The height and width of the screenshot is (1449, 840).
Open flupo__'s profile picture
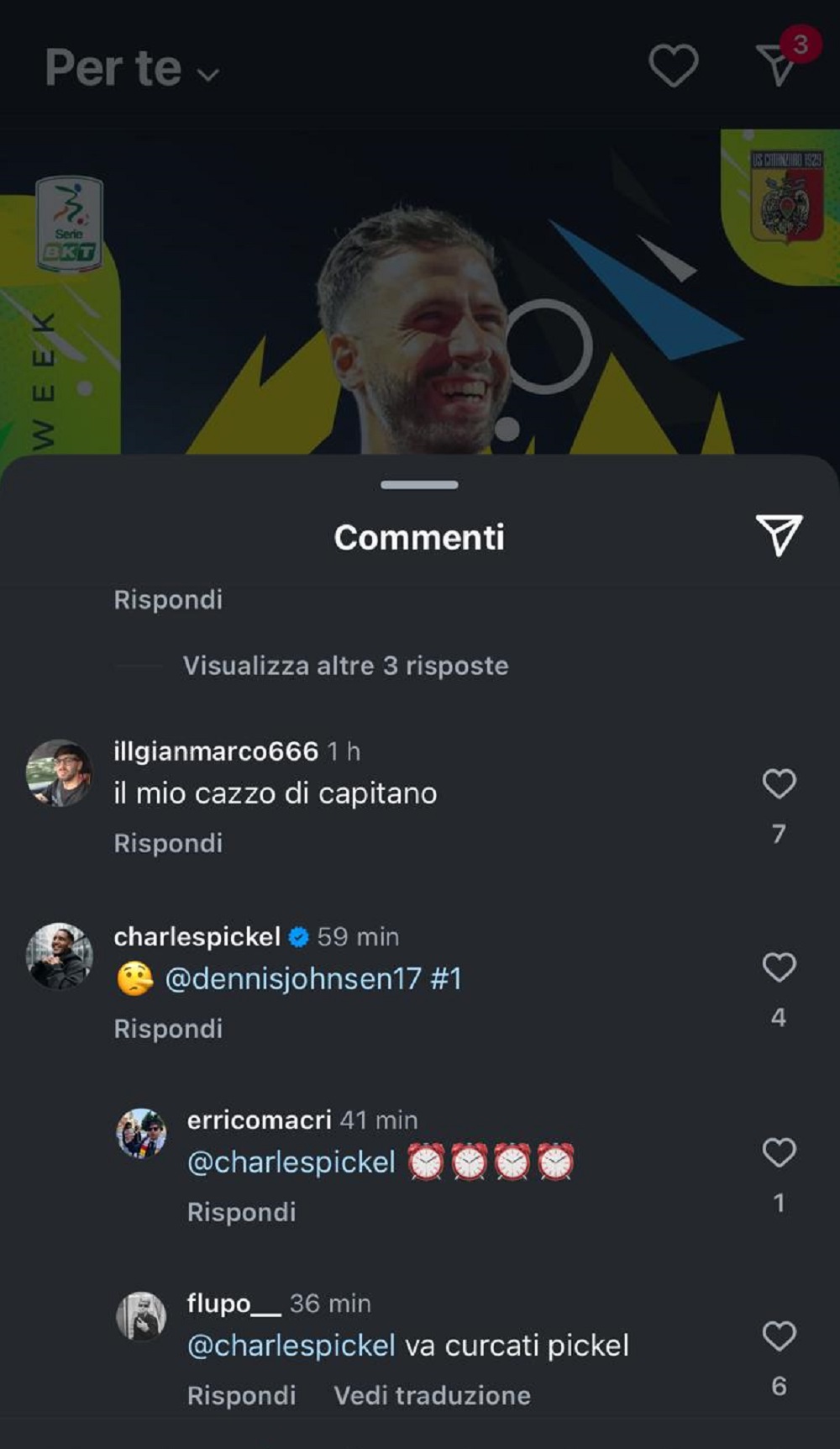[x=141, y=1316]
